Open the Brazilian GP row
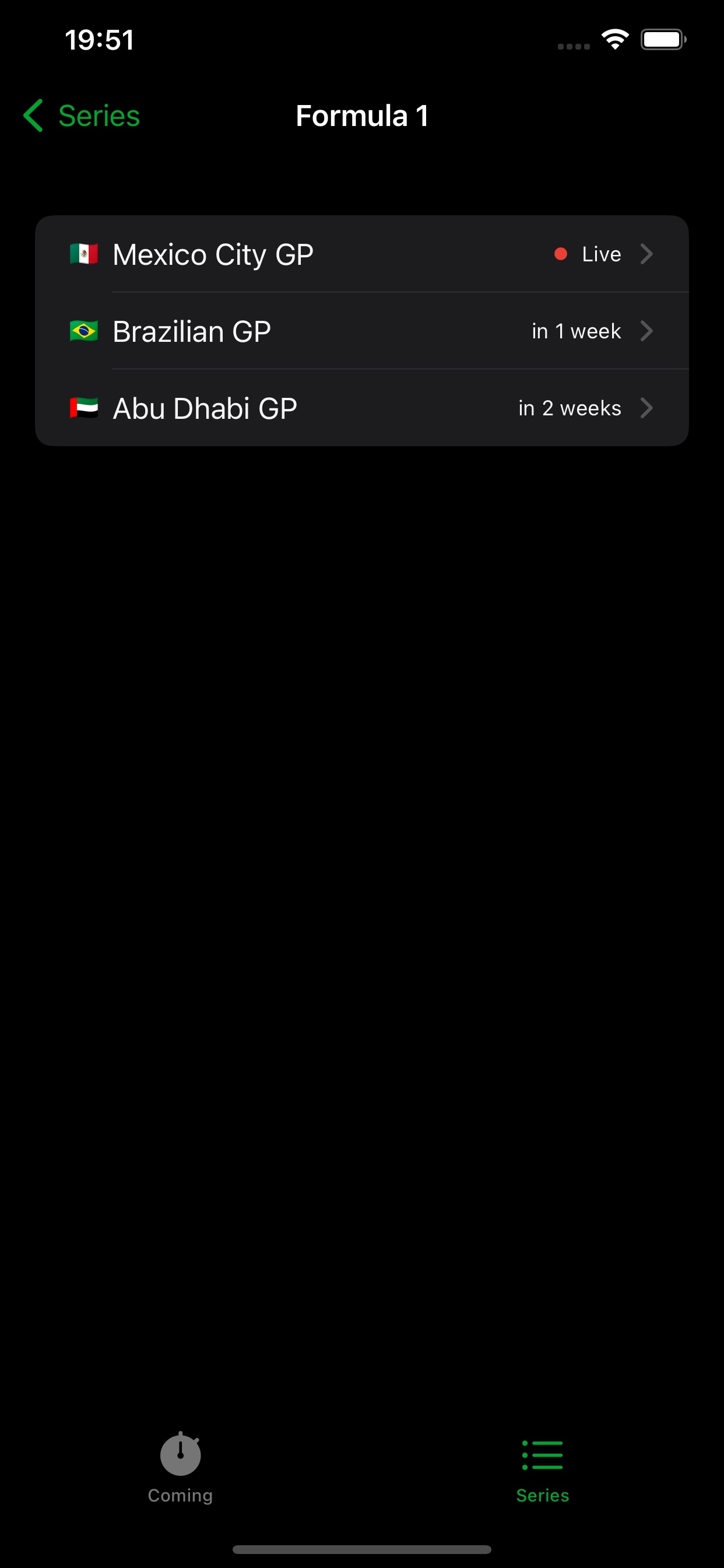Screen dimensions: 724x1568 [361, 331]
